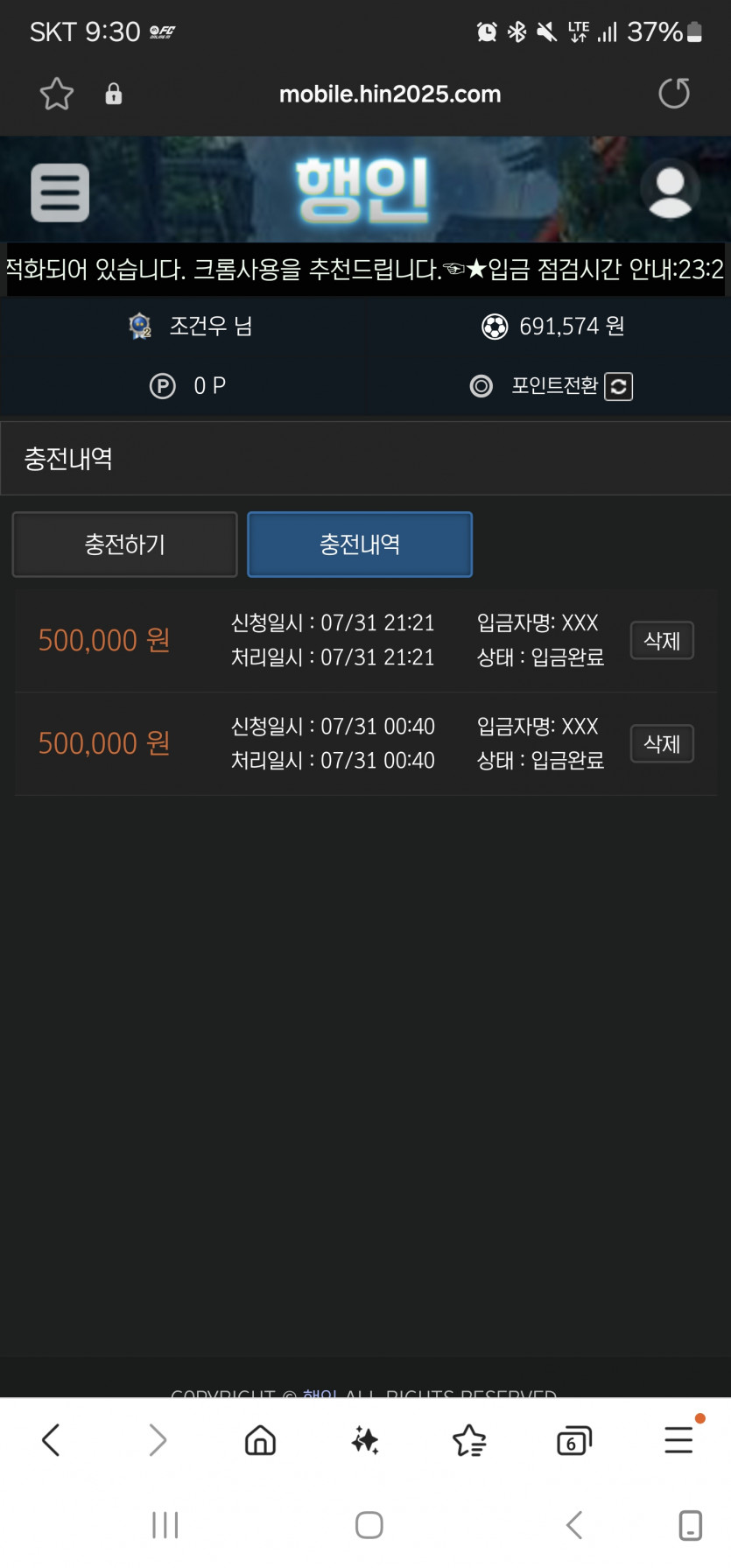The width and height of the screenshot is (731, 1568).
Task: Tap the 포인트전환 refresh button
Action: pyautogui.click(x=618, y=386)
